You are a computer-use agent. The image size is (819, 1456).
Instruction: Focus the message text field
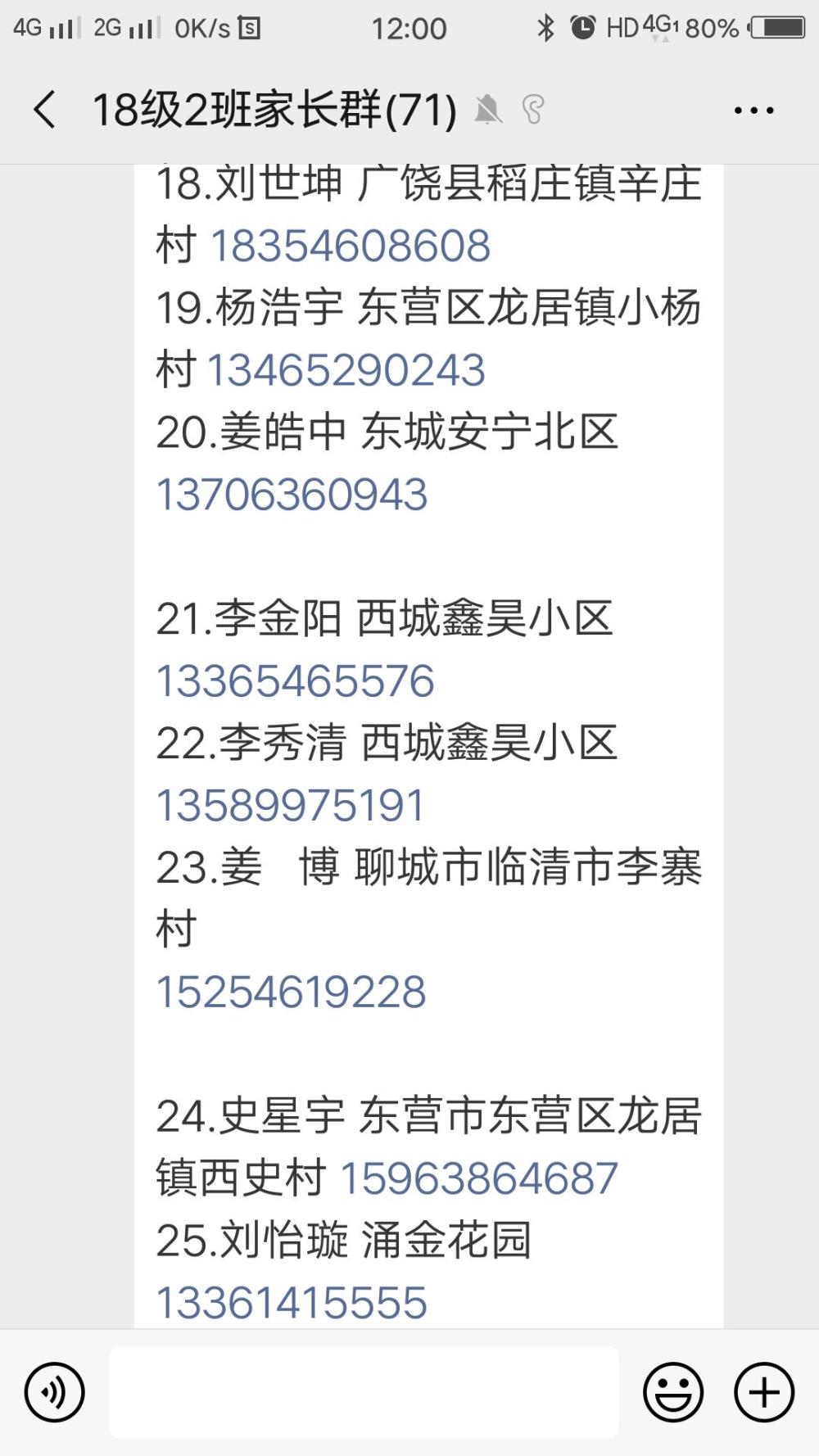pyautogui.click(x=364, y=1392)
